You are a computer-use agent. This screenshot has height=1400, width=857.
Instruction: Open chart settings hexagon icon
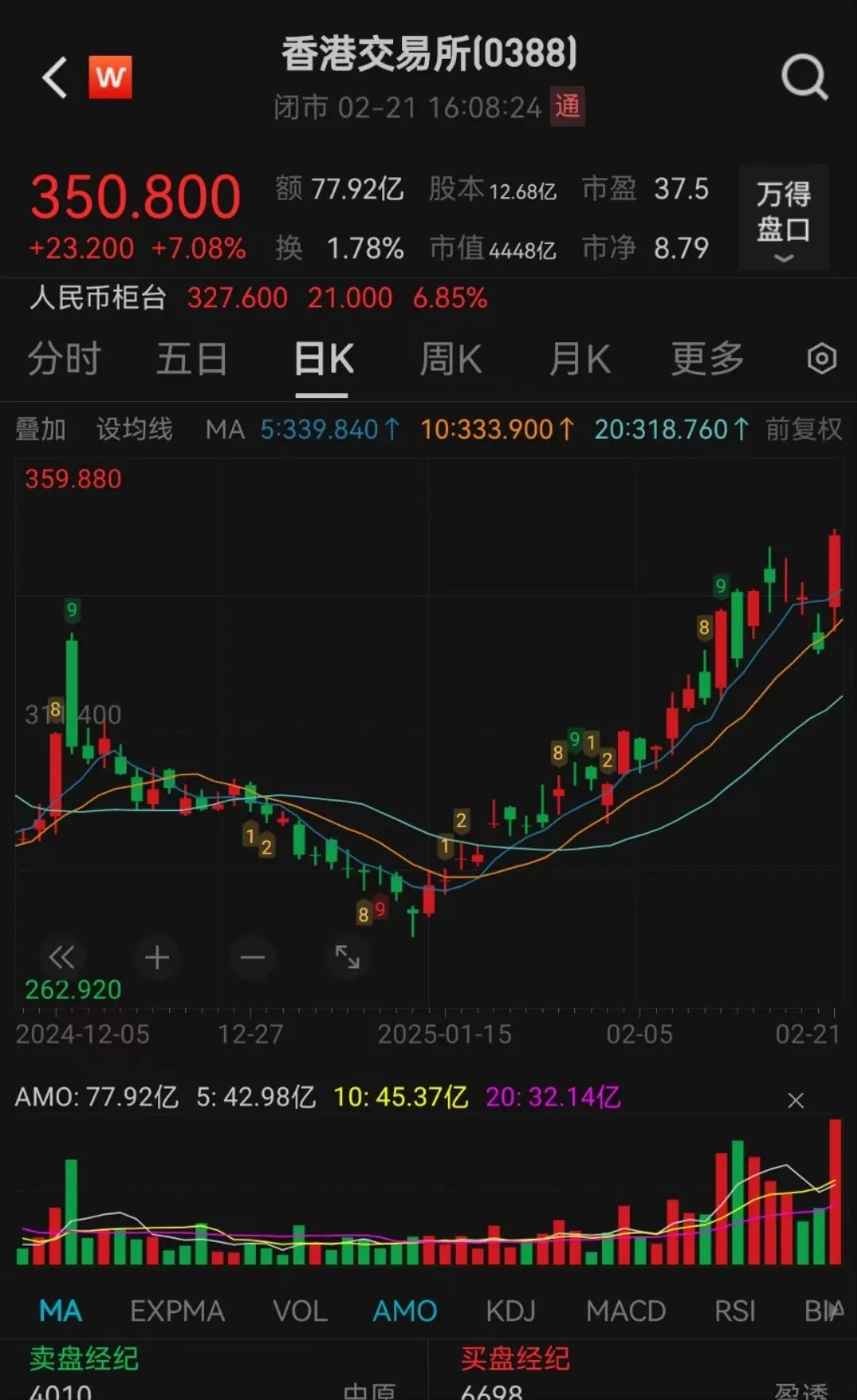[x=821, y=359]
